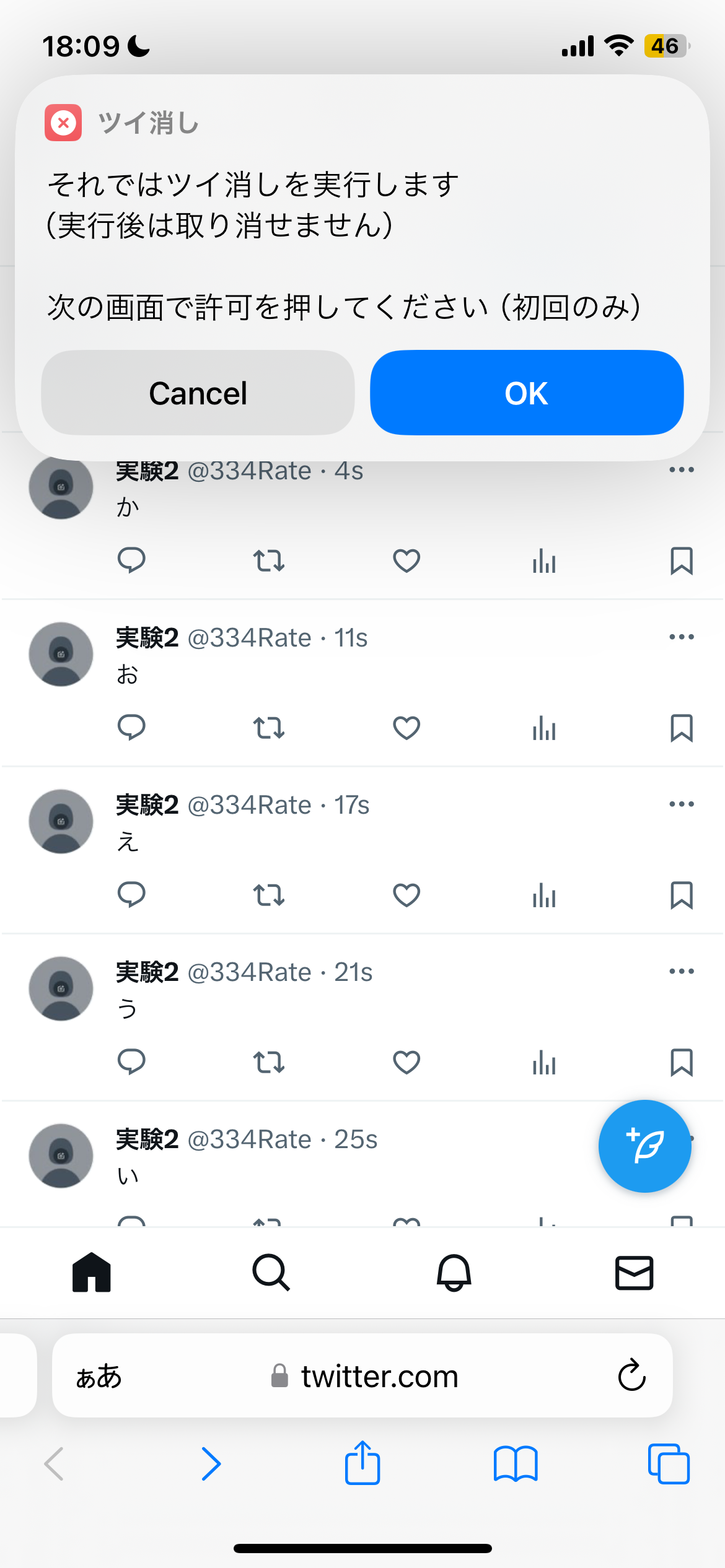Reload the page in Safari
This screenshot has width=725, height=1568.
[631, 1376]
